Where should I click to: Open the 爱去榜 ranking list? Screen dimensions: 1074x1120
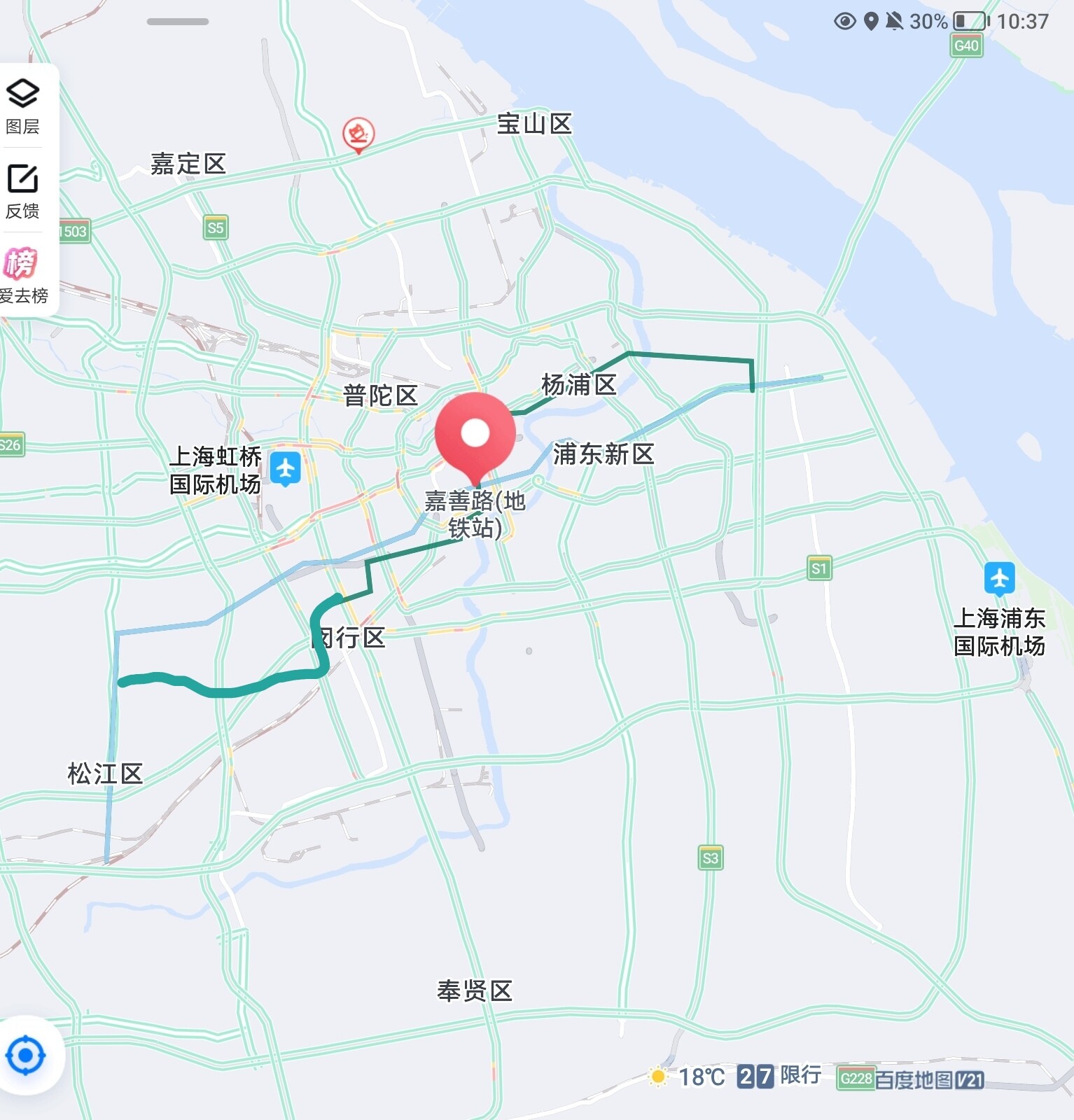22,275
